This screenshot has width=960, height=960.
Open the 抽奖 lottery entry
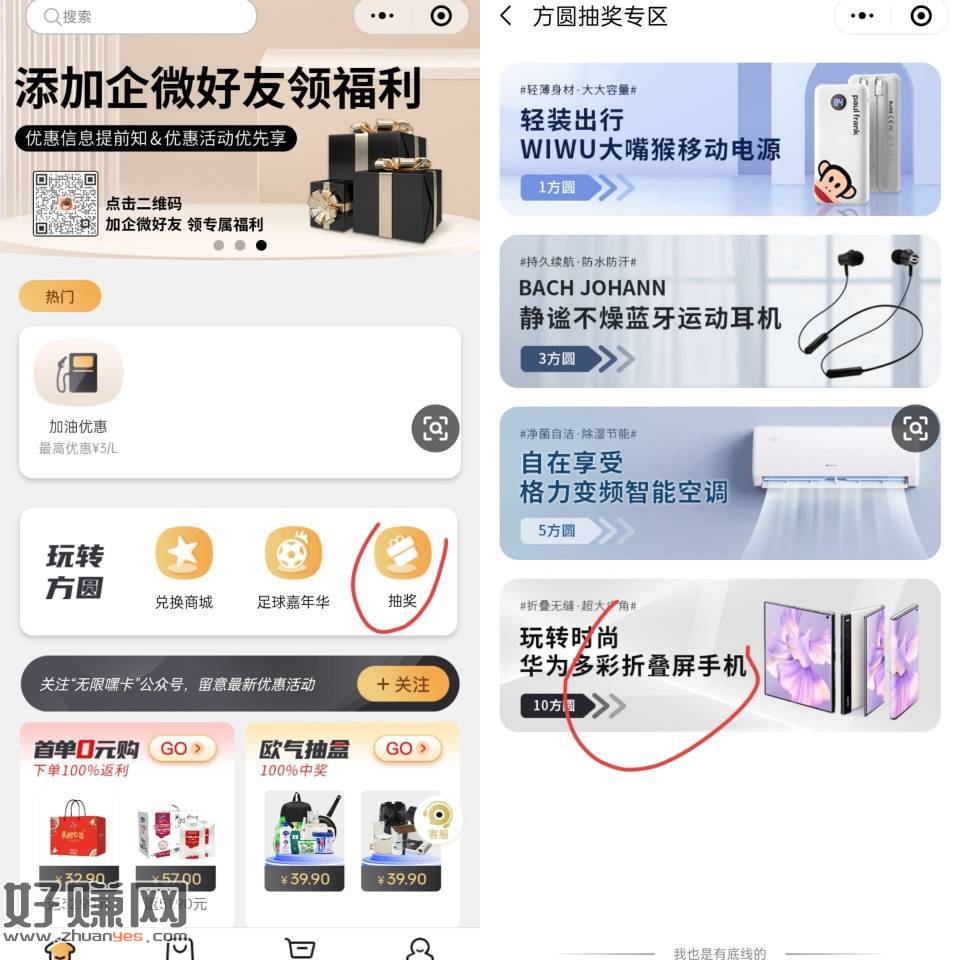pyautogui.click(x=402, y=567)
